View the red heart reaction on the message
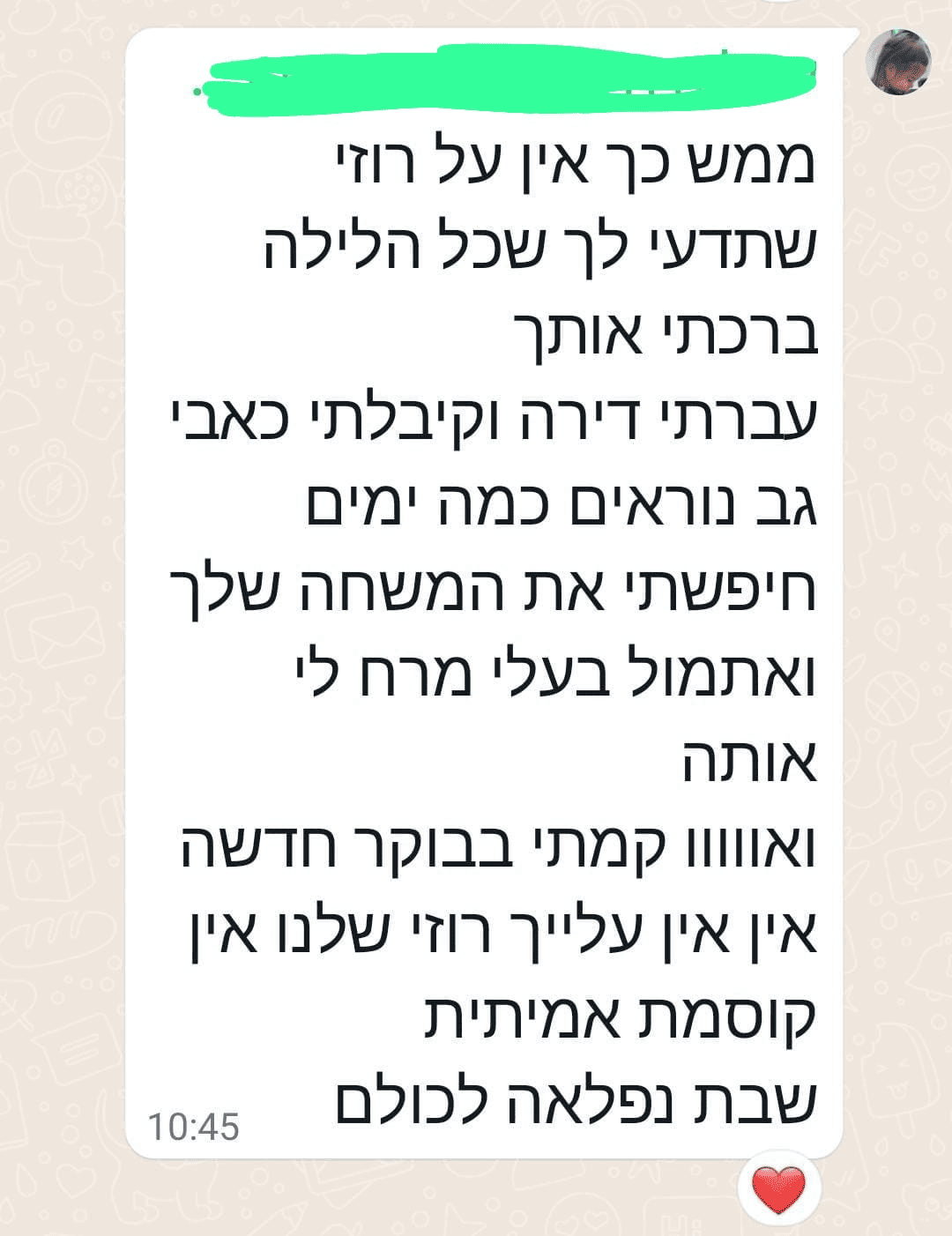Viewport: 952px width, 1236px height. (x=779, y=1188)
